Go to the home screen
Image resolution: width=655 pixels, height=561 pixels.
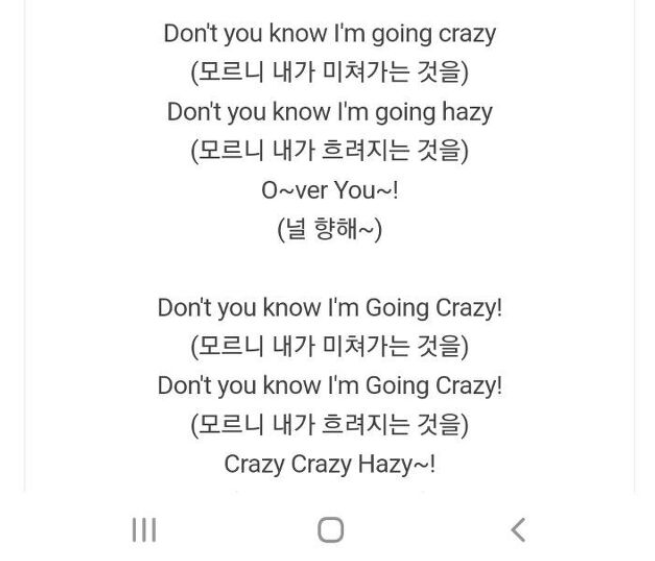click(x=330, y=528)
